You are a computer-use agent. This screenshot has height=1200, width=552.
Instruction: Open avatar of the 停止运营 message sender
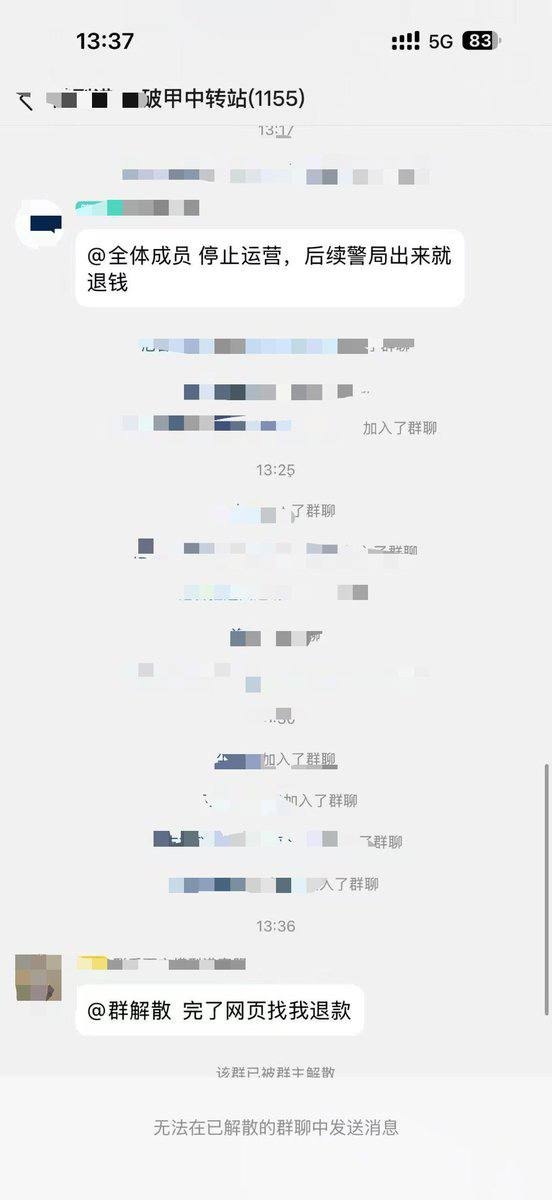pos(39,224)
